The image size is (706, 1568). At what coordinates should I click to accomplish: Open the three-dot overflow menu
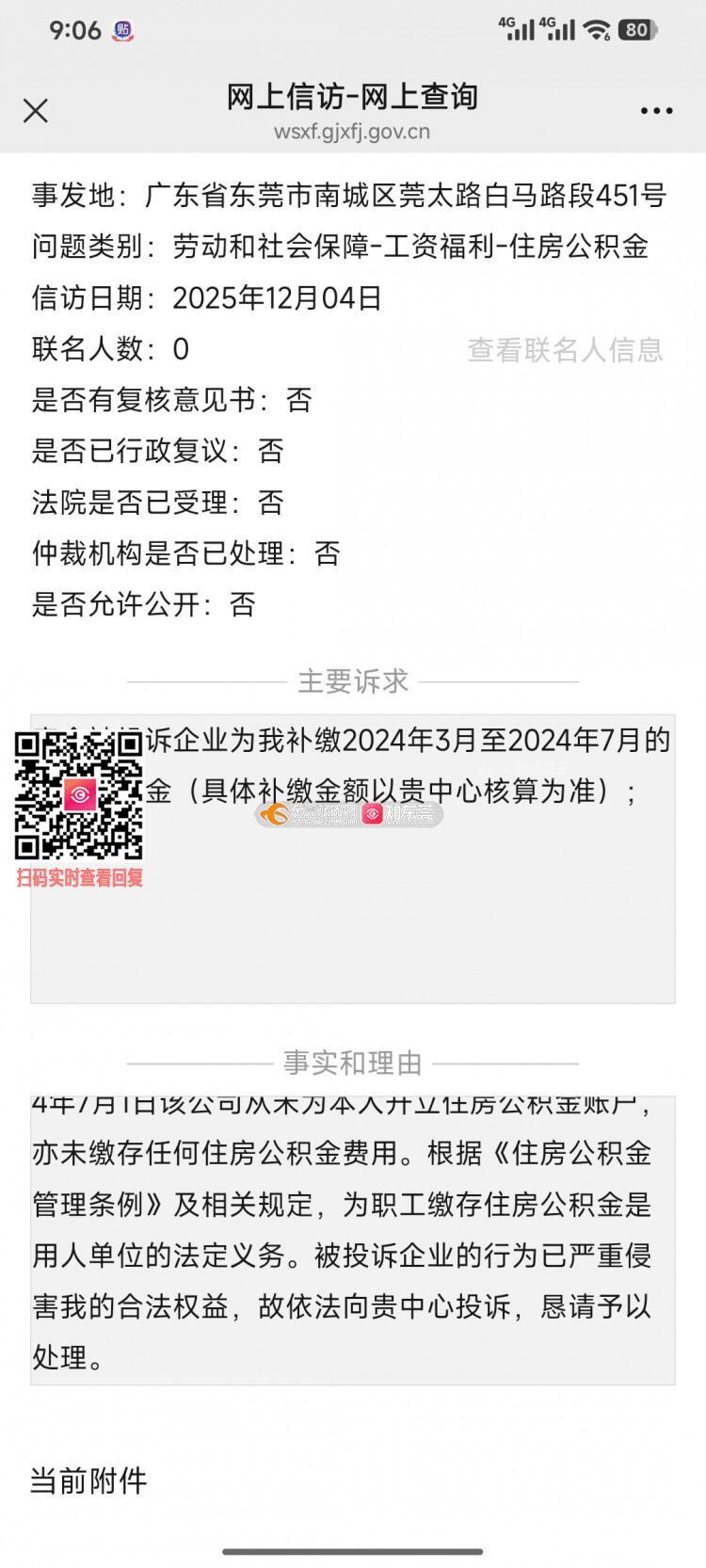(656, 111)
